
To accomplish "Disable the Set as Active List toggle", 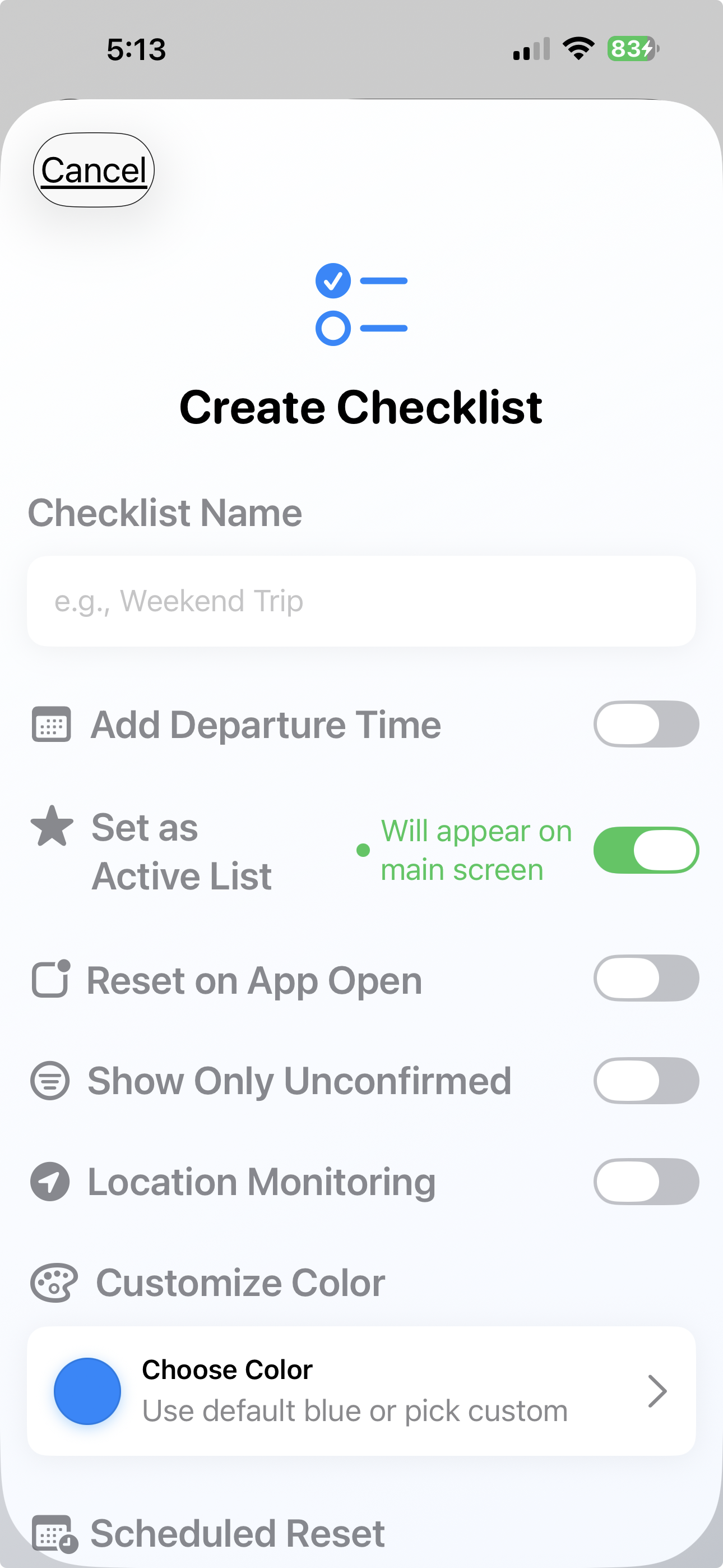I will pos(646,850).
